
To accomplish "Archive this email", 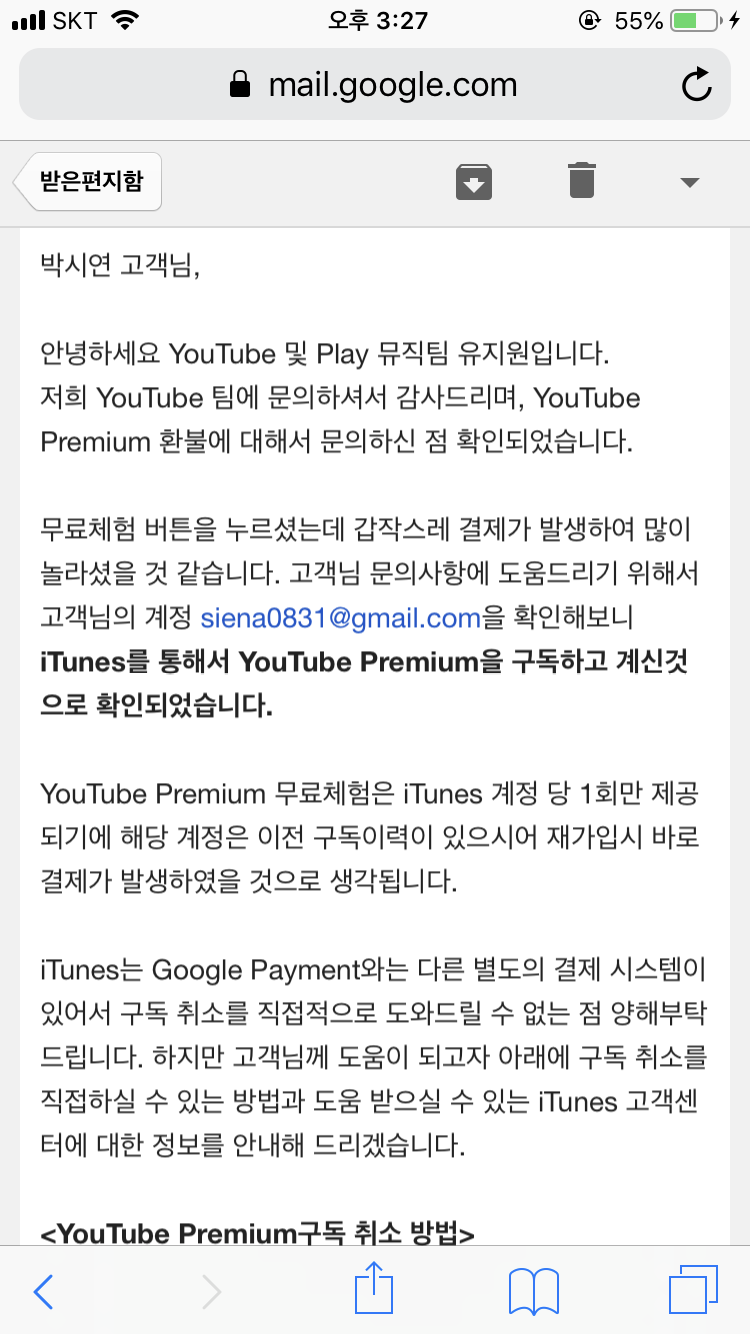I will pos(474,182).
